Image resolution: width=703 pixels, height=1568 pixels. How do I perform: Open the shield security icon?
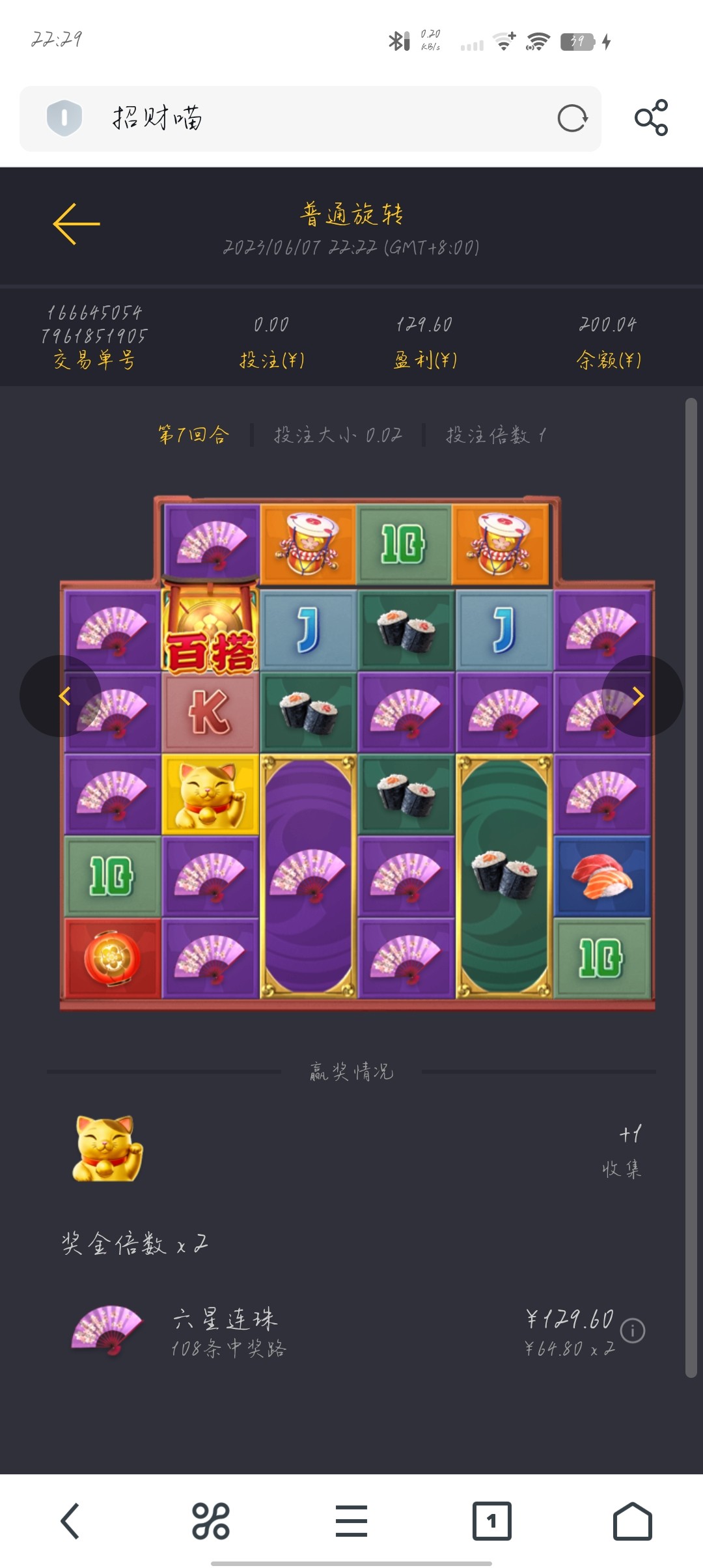(64, 119)
